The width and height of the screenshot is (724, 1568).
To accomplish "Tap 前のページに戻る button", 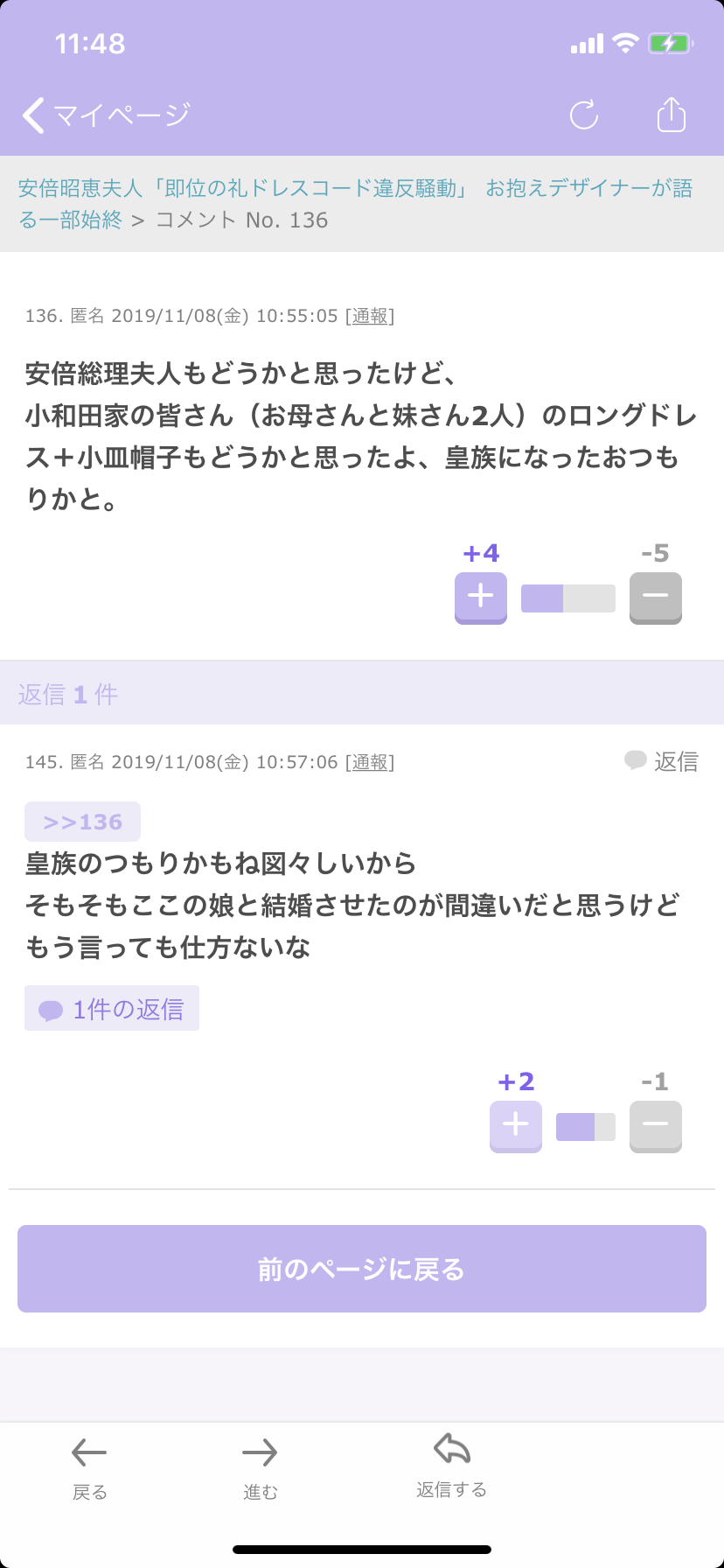I will pos(362,1269).
